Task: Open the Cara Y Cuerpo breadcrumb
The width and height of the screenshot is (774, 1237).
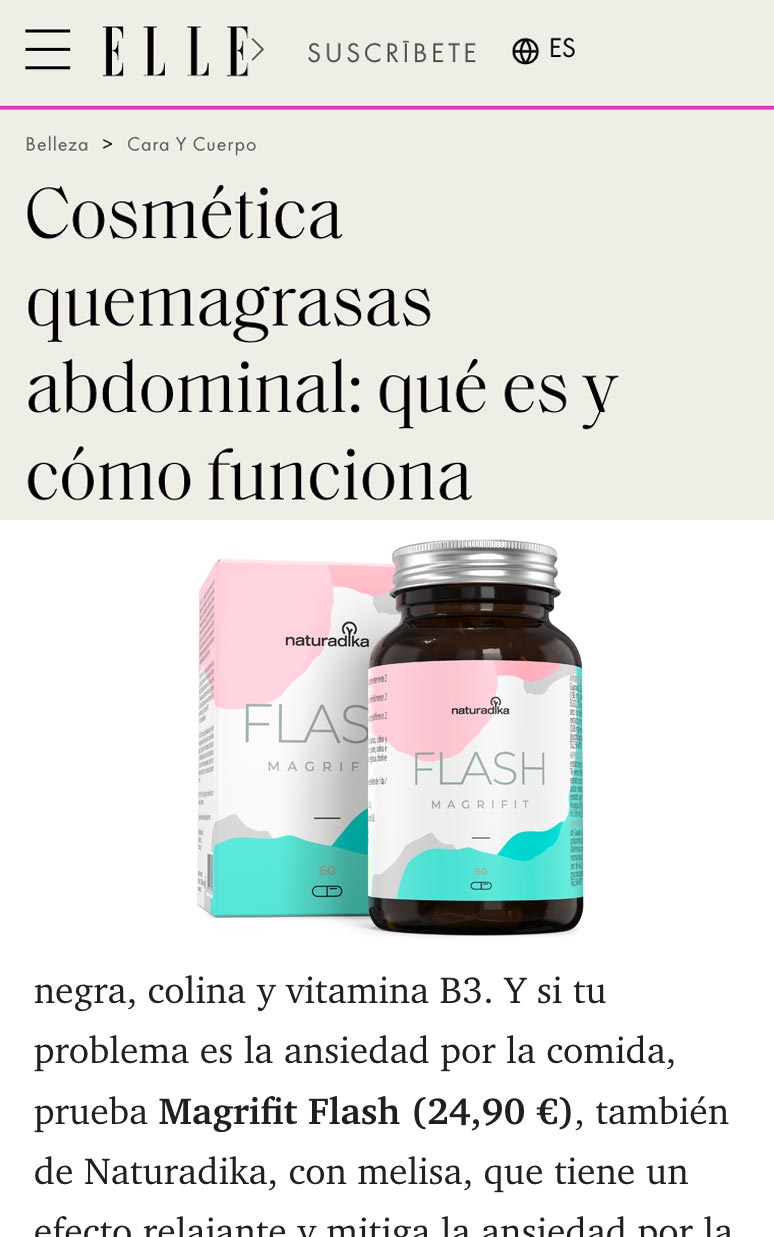Action: pos(191,144)
